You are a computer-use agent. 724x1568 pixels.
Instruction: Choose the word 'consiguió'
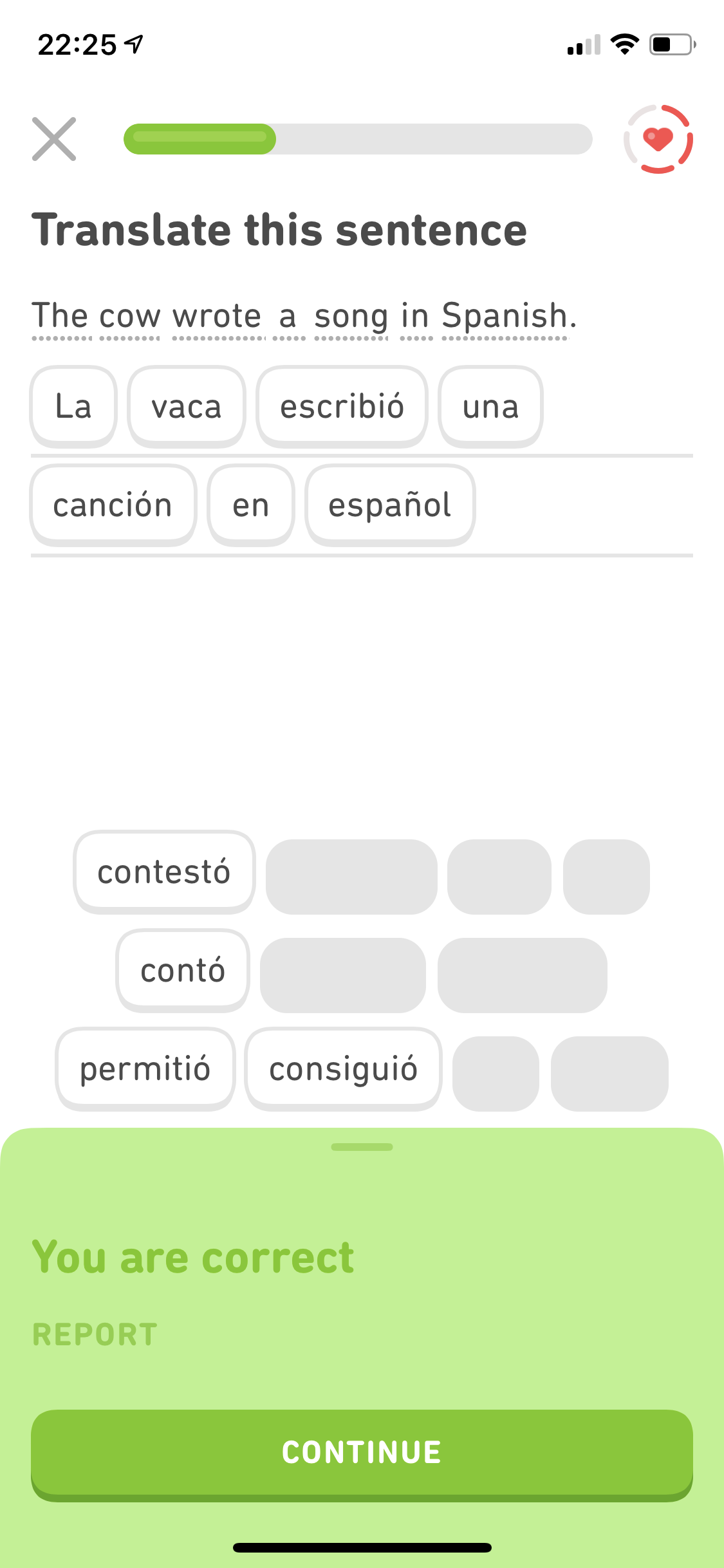tap(343, 1069)
